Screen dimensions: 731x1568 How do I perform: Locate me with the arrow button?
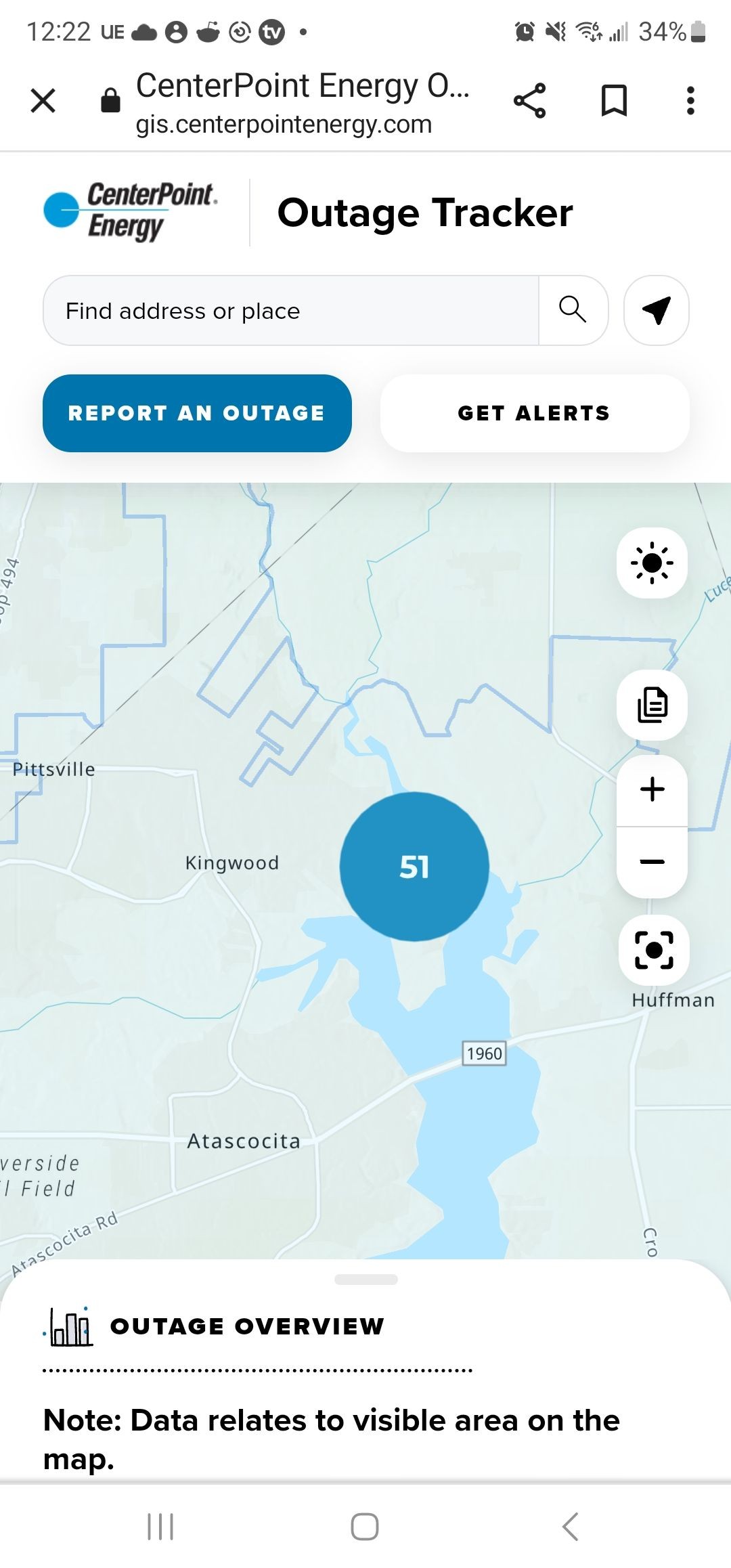click(656, 310)
